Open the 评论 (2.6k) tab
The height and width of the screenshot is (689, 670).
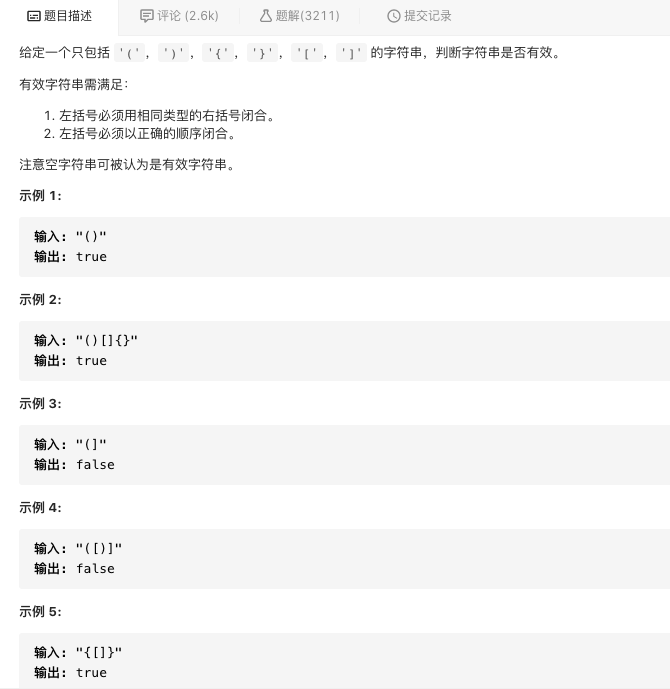[x=179, y=16]
